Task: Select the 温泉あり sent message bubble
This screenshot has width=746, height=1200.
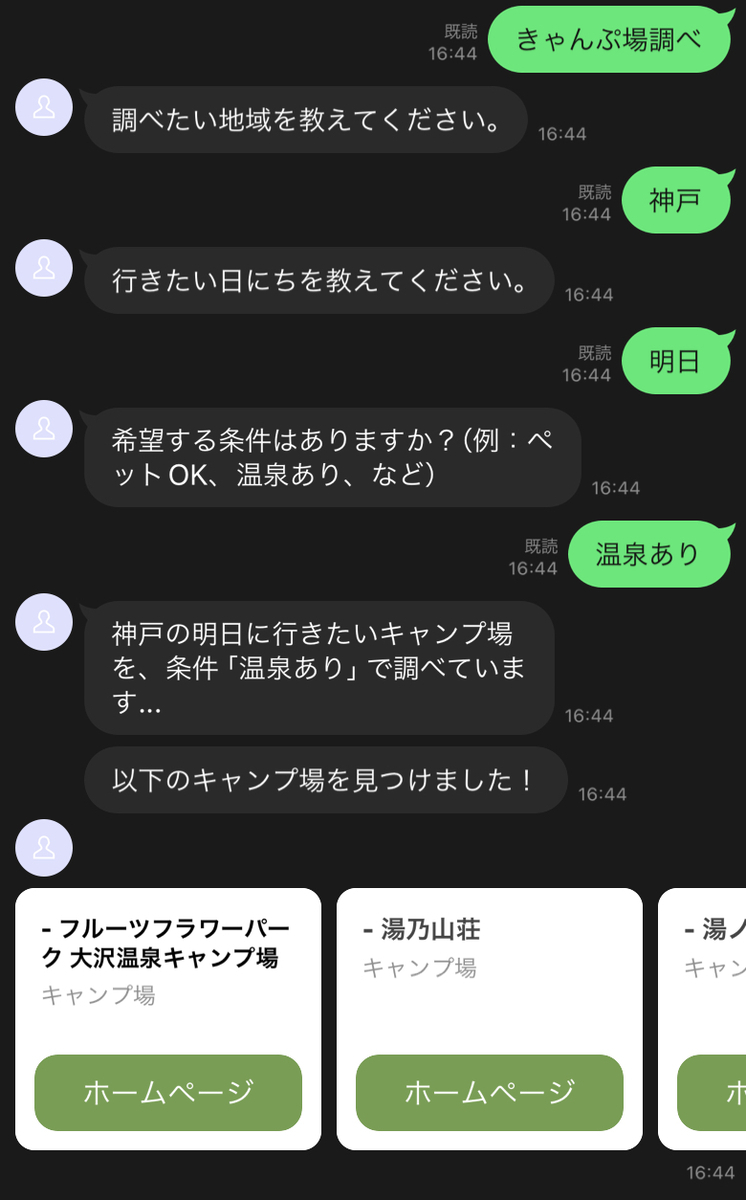Action: (x=650, y=553)
